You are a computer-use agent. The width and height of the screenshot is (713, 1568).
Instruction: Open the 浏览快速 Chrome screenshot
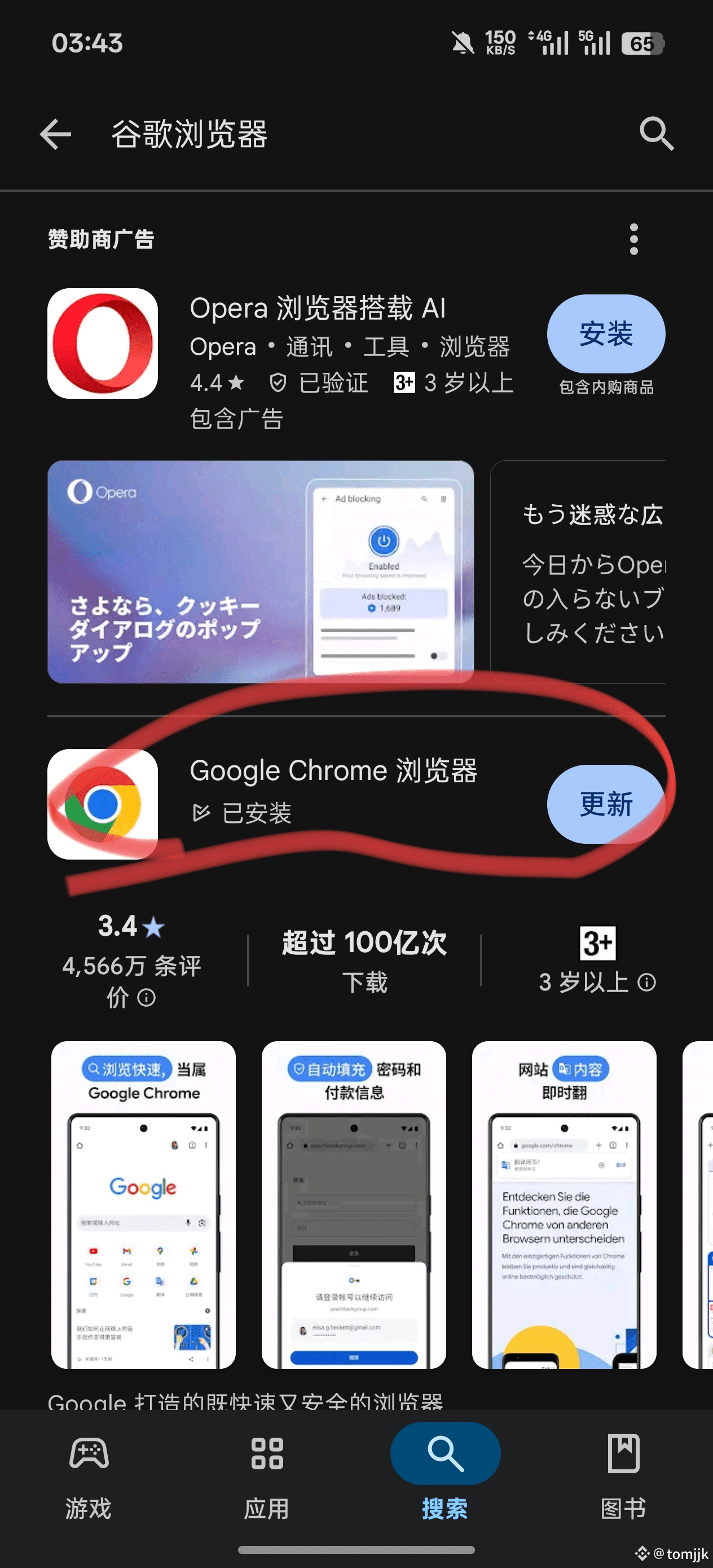(x=143, y=1205)
